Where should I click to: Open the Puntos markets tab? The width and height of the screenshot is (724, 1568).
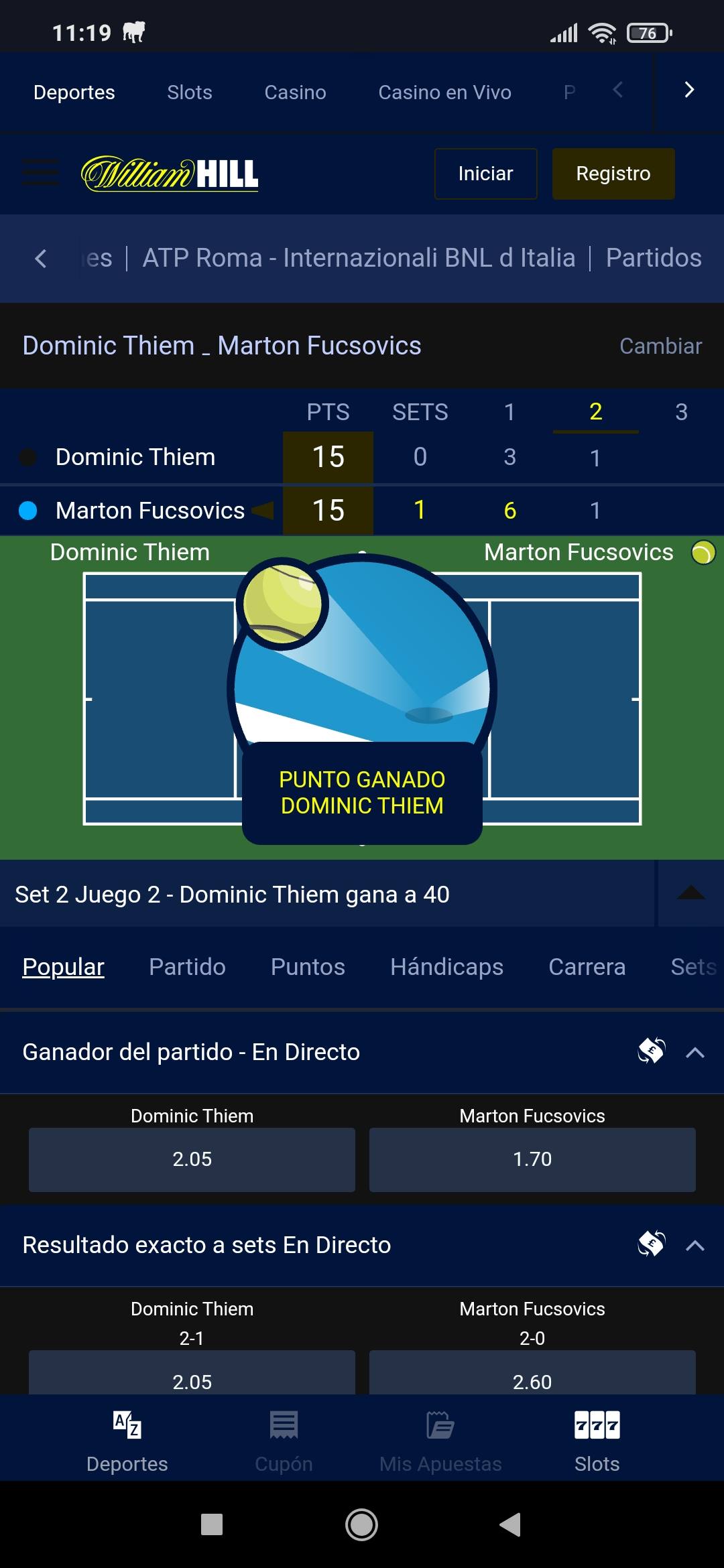point(308,967)
